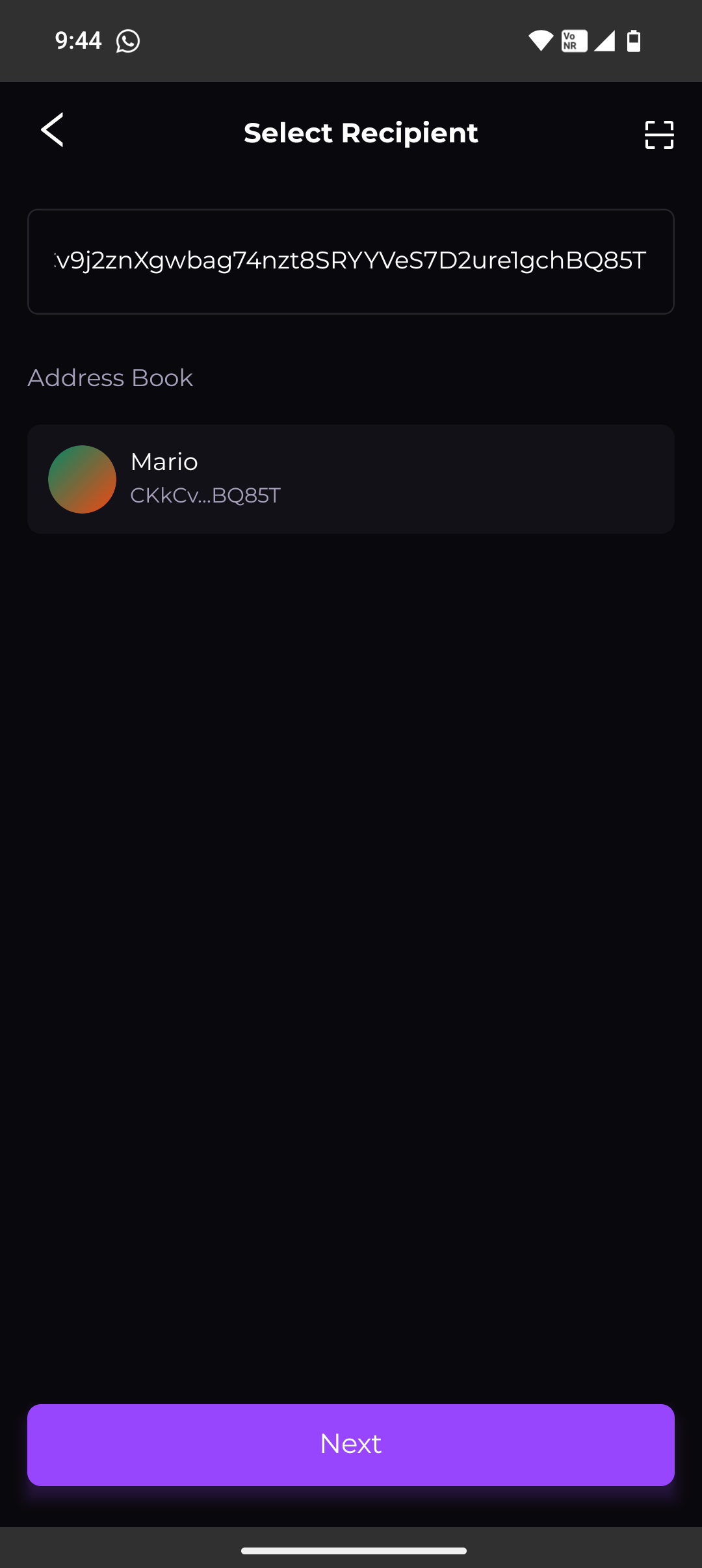Open the QR code scanner
The image size is (702, 1568).
(658, 135)
